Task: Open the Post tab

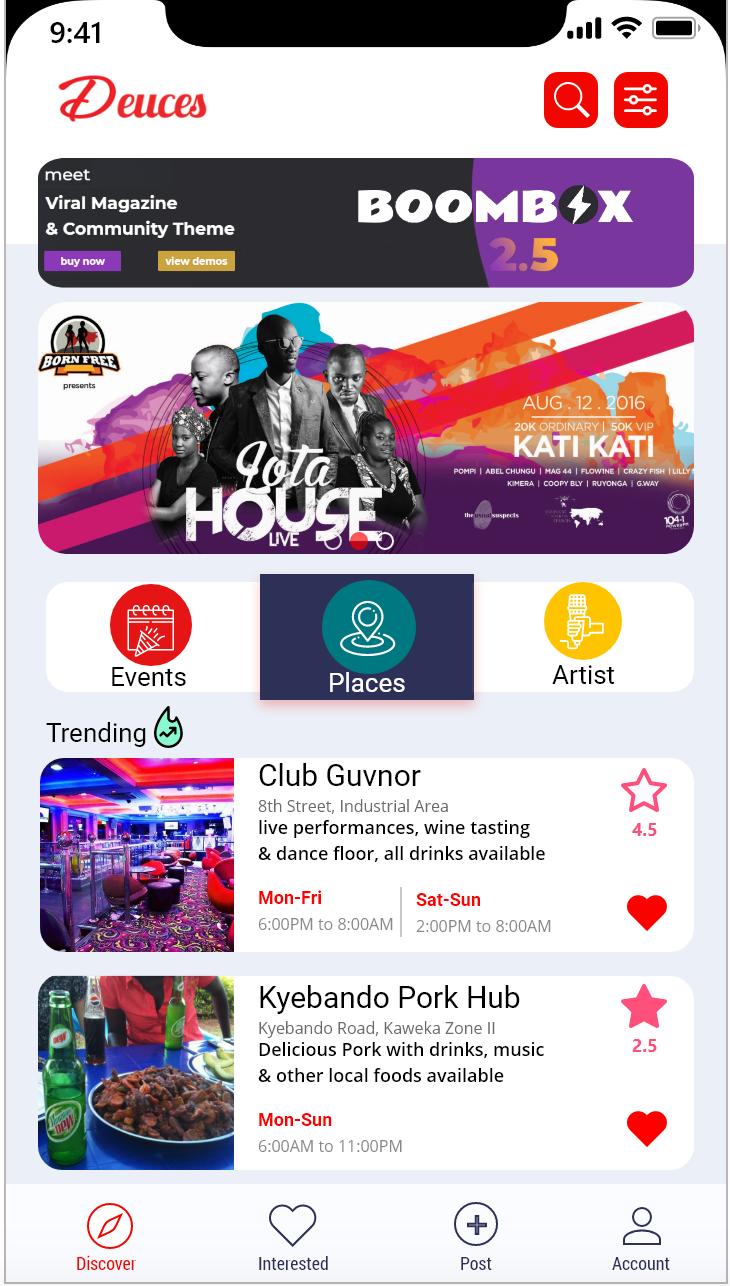Action: (x=476, y=1238)
